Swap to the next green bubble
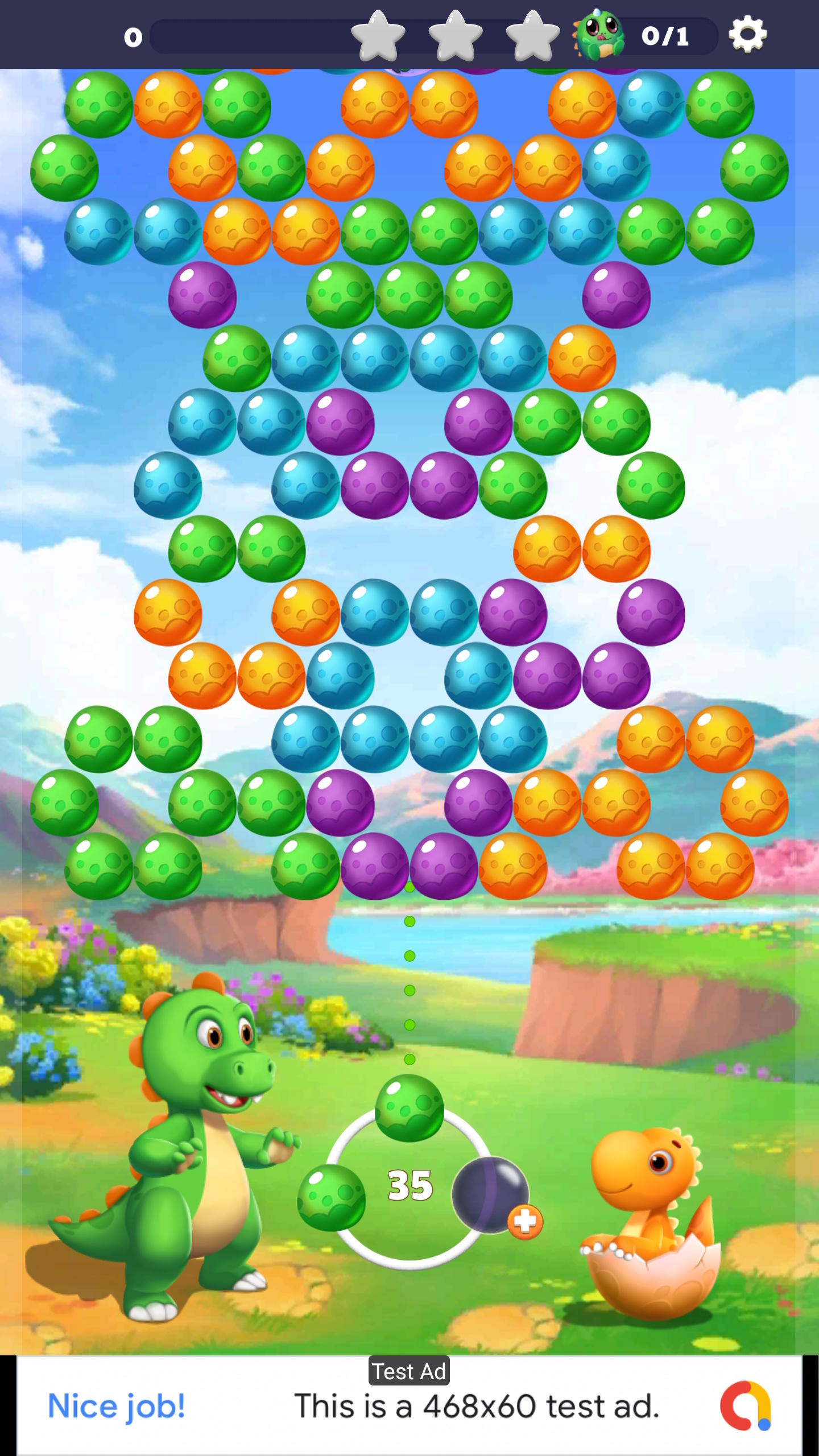This screenshot has height=1456, width=819. click(332, 1197)
